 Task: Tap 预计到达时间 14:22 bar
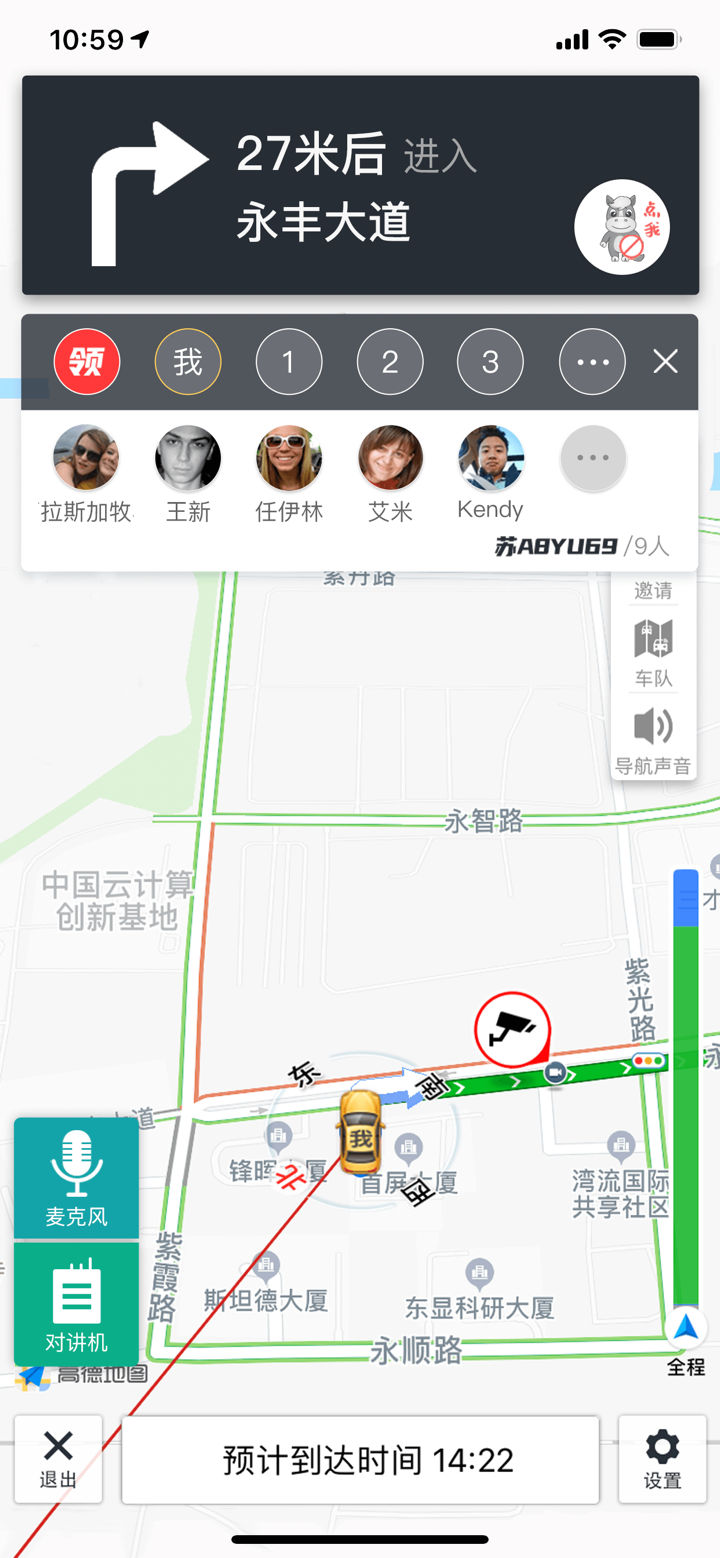click(x=360, y=1460)
